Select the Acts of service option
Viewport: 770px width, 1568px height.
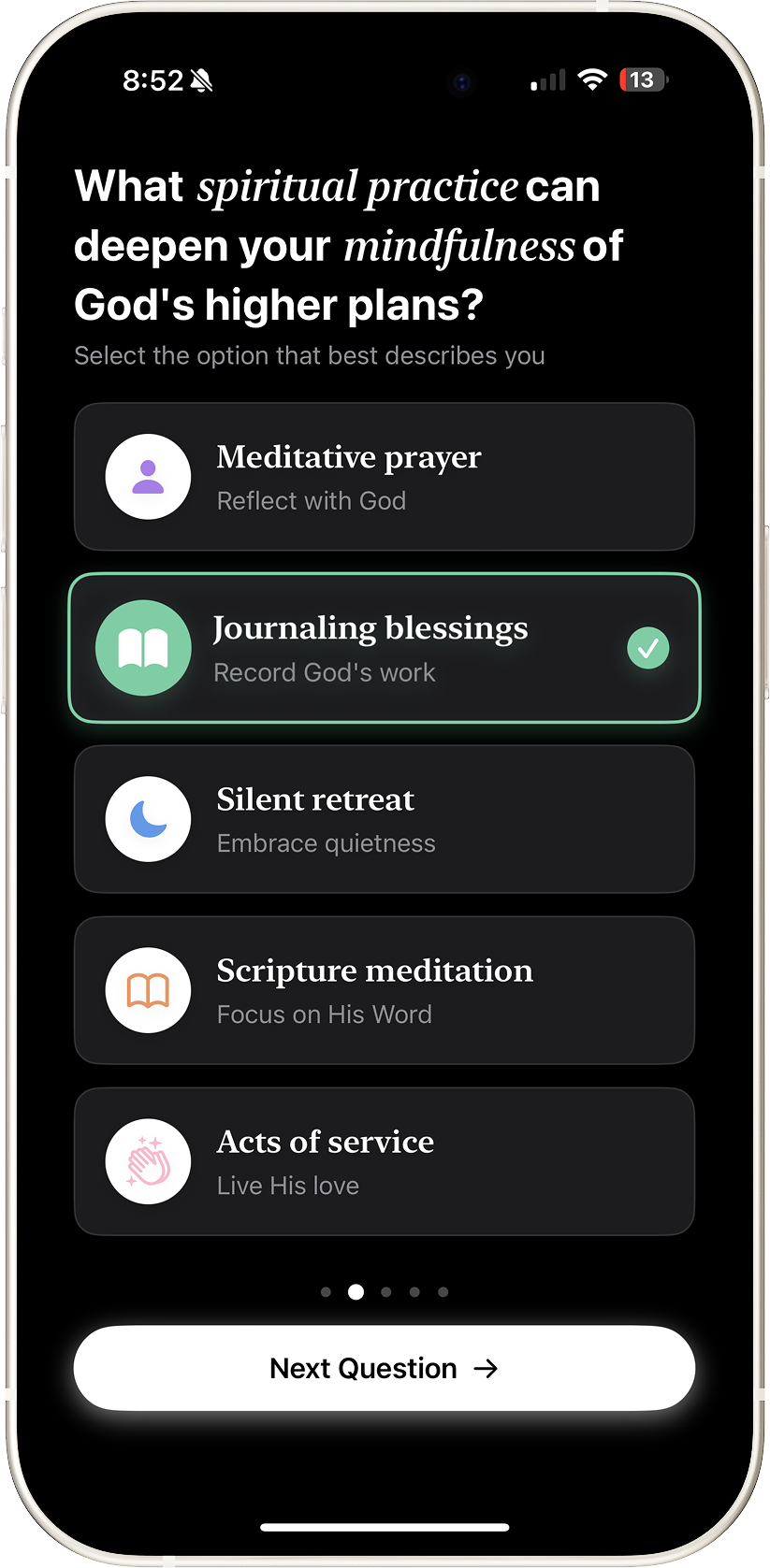[x=384, y=1161]
